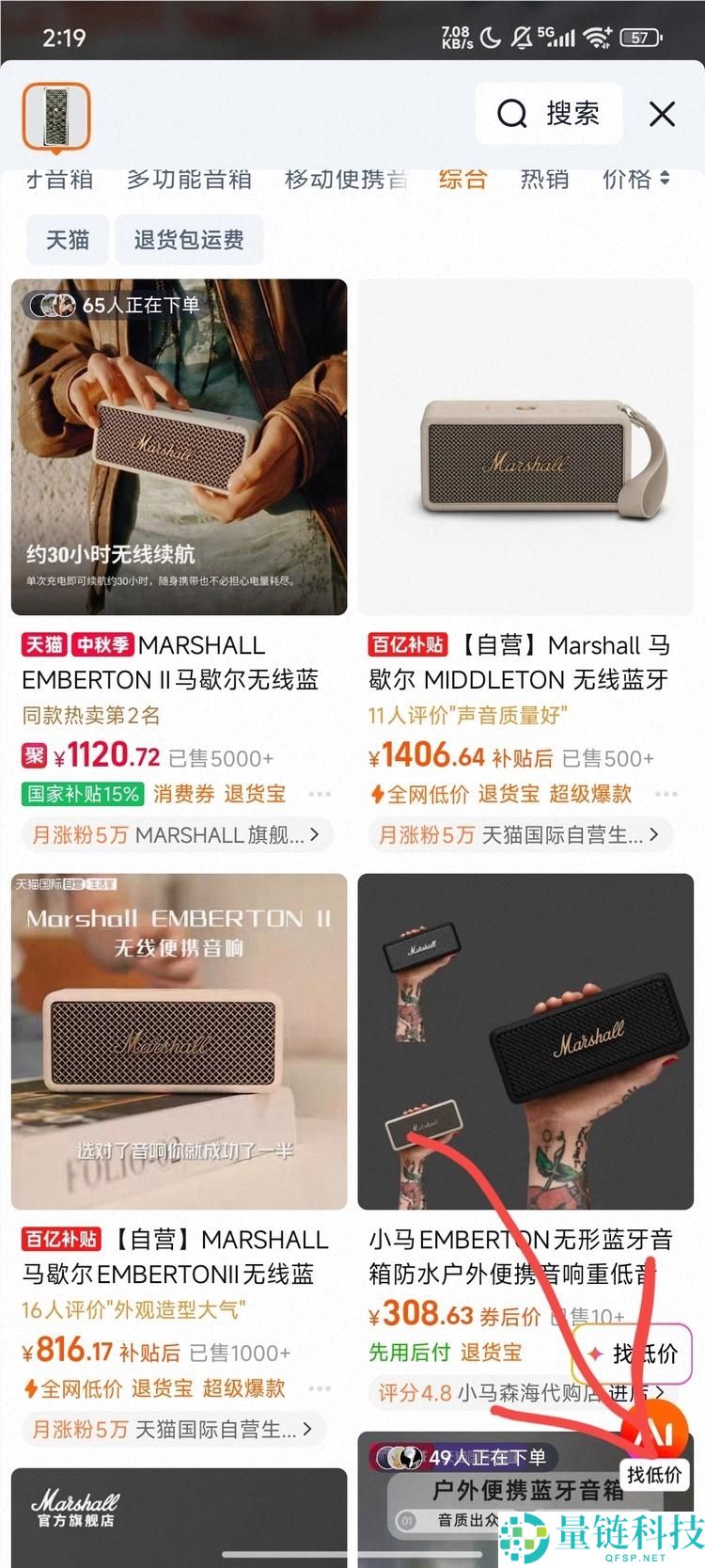The height and width of the screenshot is (1568, 705).
Task: Visit 天猫国际自营 store under MIDDLETON listing
Action: click(520, 834)
